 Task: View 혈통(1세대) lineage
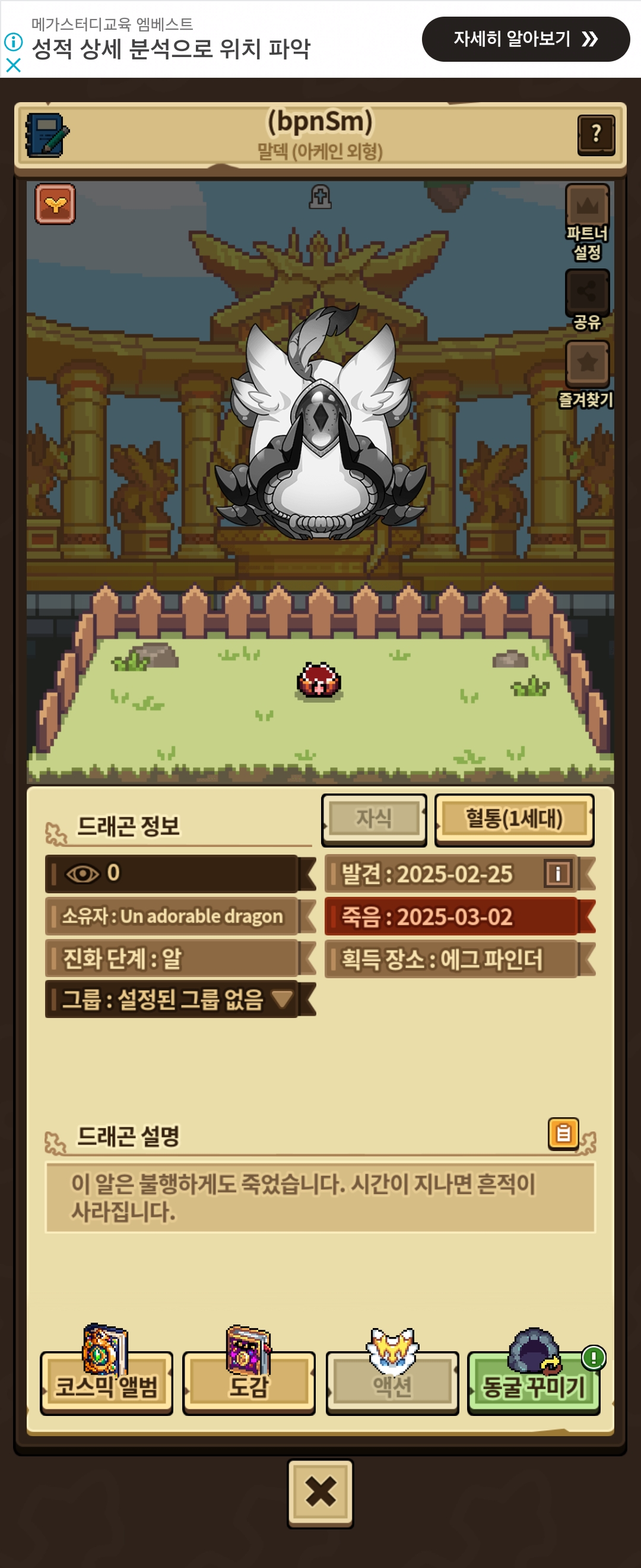514,818
